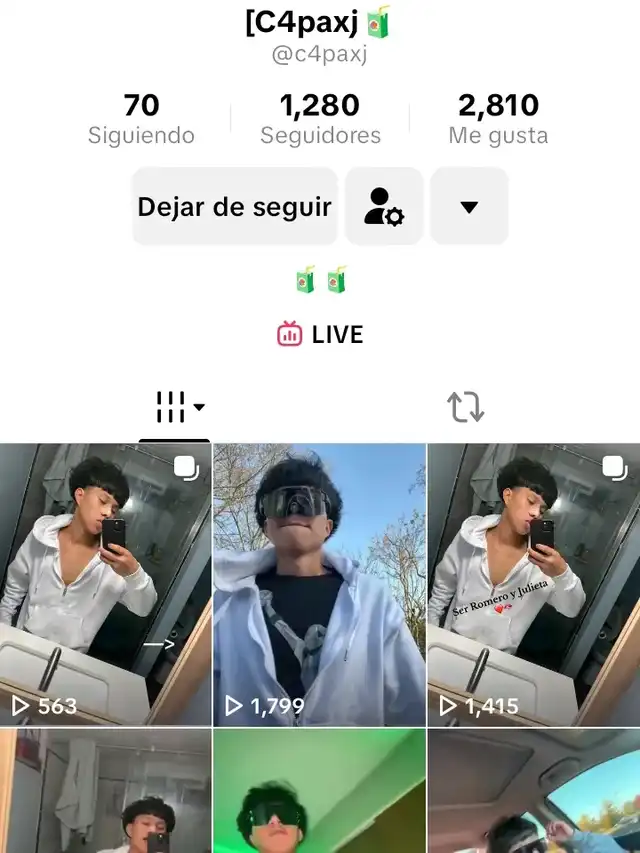Play the video with 1,799 views
Viewport: 640px width, 853px height.
click(319, 584)
